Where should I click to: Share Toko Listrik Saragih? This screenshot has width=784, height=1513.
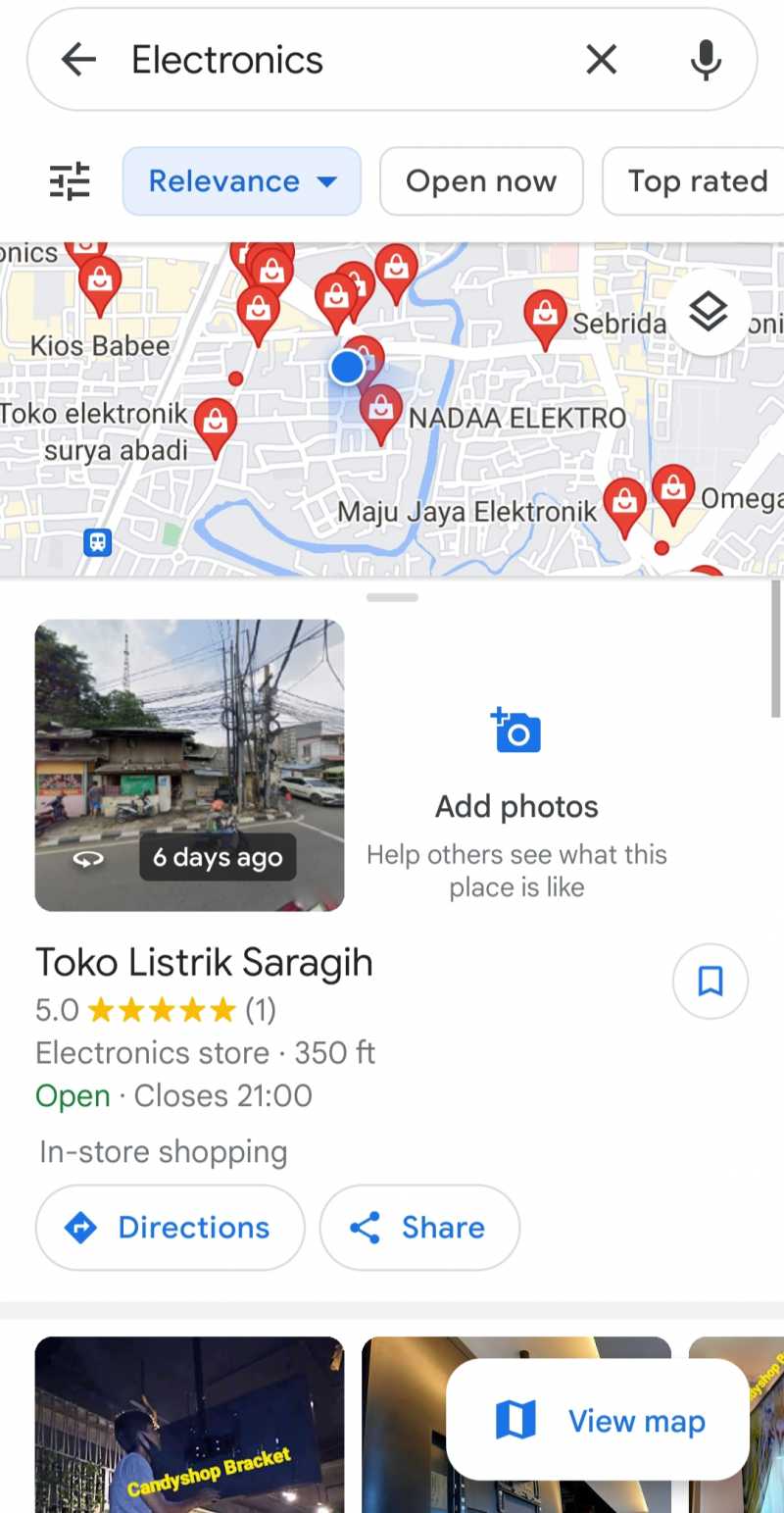click(419, 1228)
